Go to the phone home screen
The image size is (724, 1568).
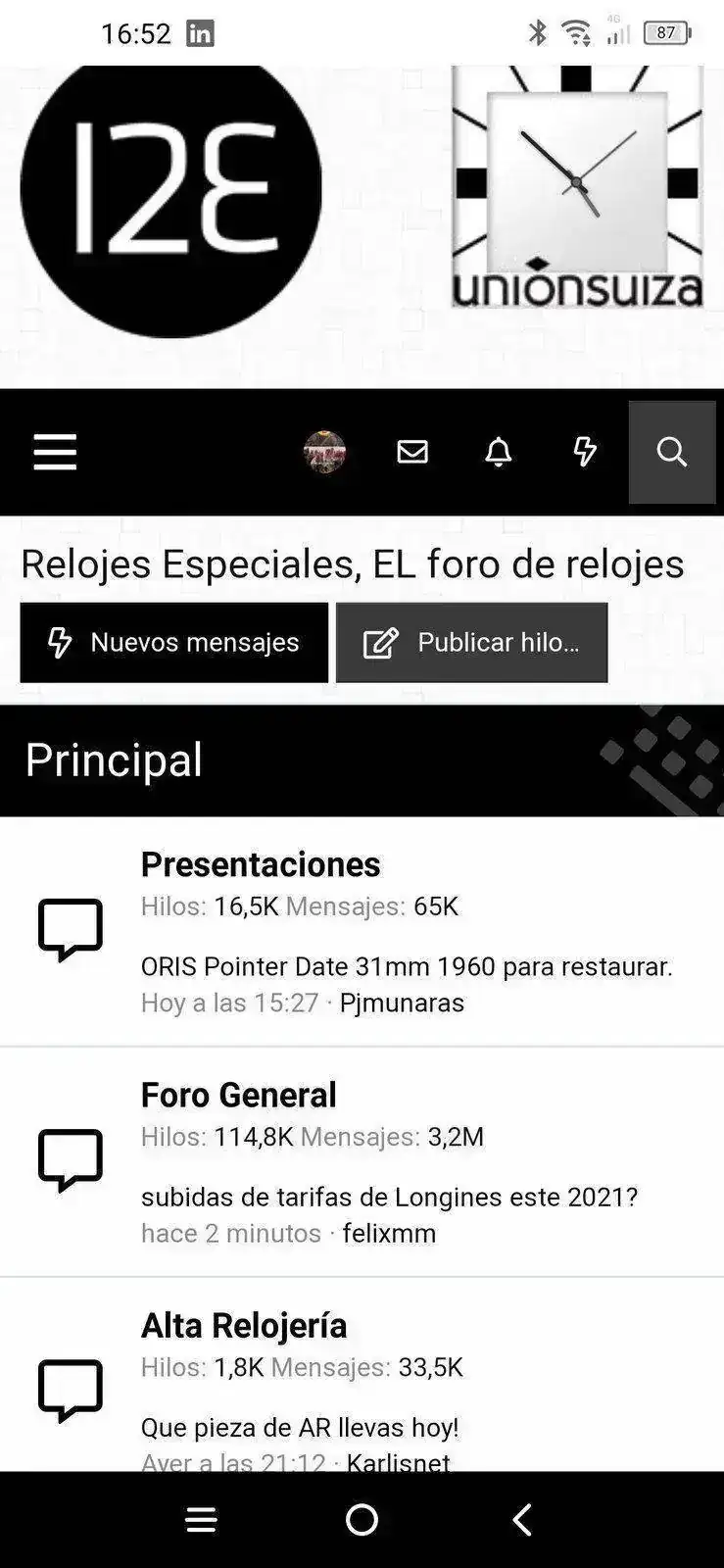[x=362, y=1520]
